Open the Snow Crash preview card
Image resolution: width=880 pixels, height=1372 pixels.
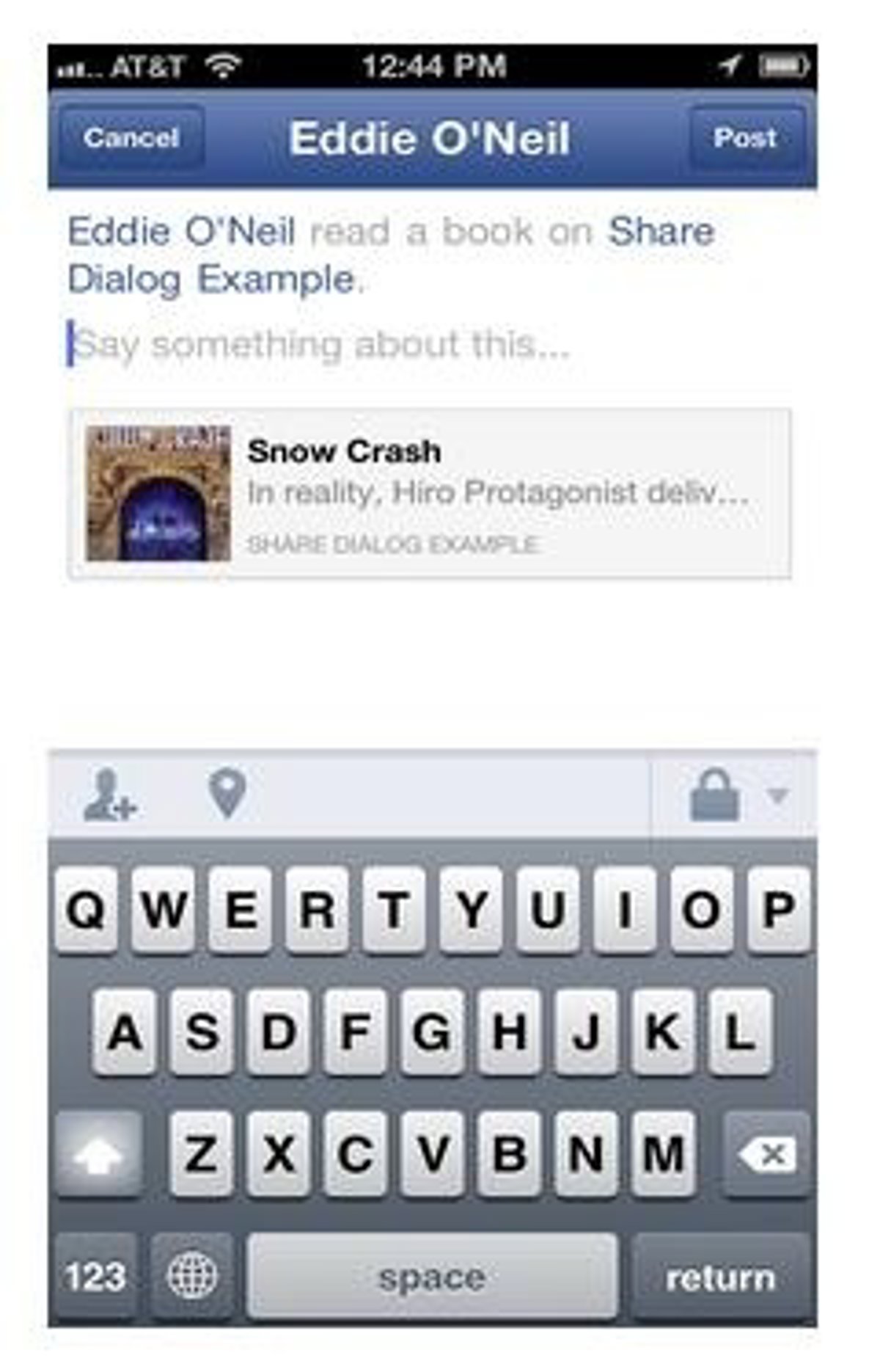point(430,494)
